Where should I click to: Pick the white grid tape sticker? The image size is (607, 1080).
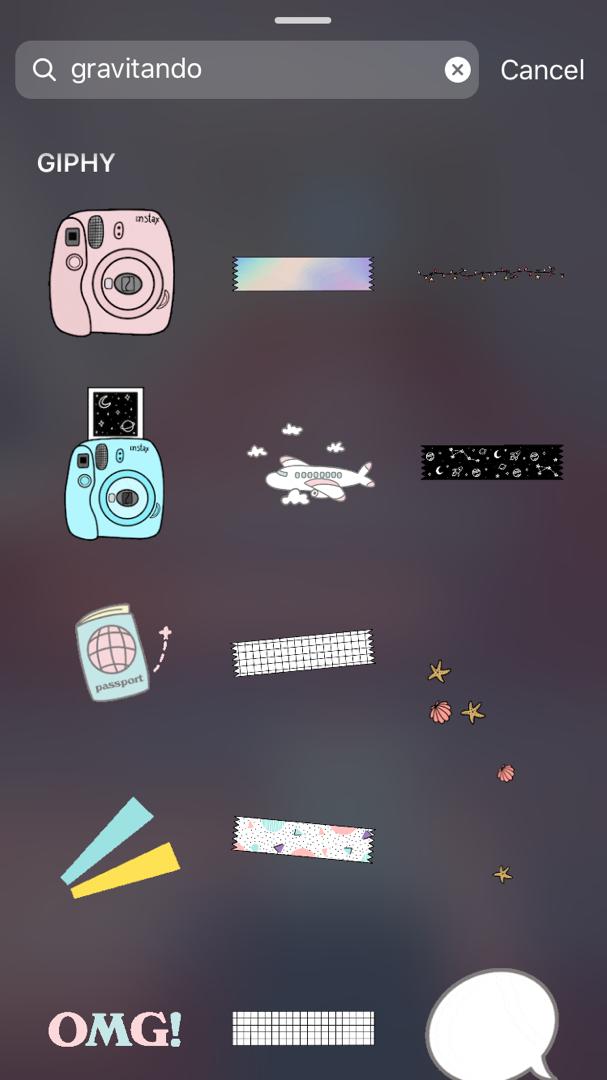302,653
